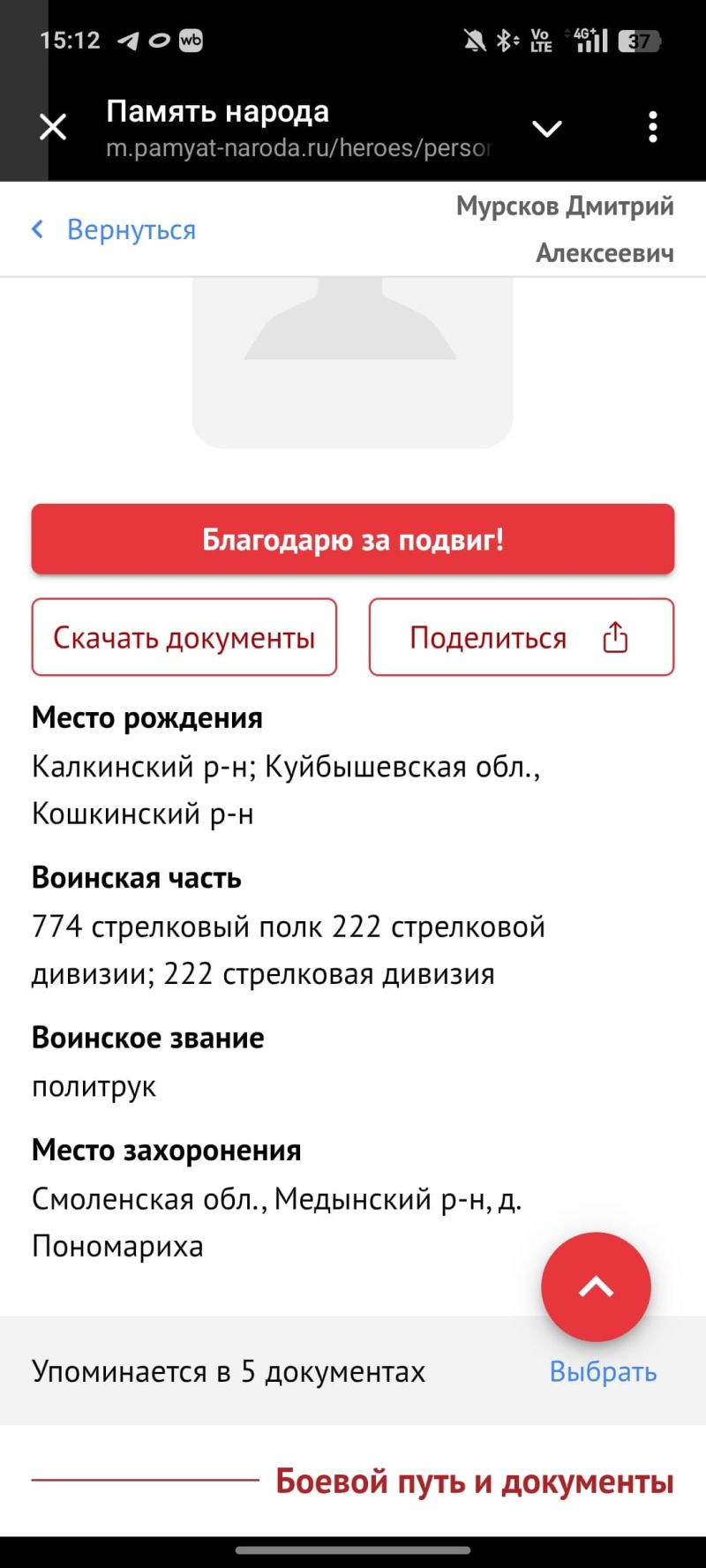
Task: Open the browser overflow menu
Action: tap(653, 128)
